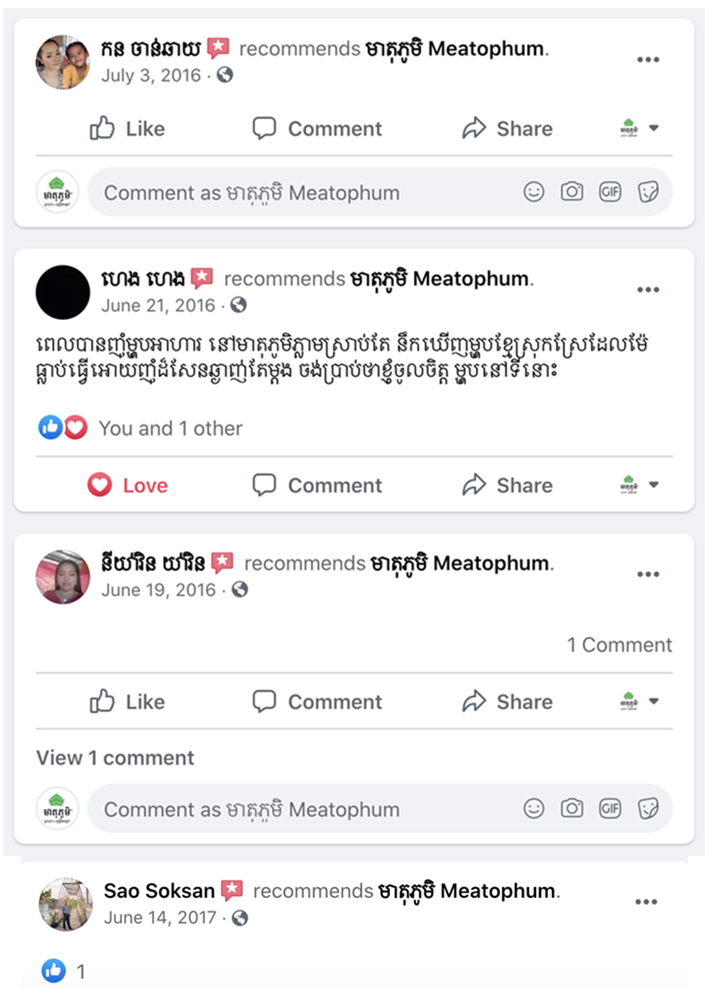Viewport: 712px width, 1000px height.
Task: View who reacted: You and 1 other
Action: [170, 429]
